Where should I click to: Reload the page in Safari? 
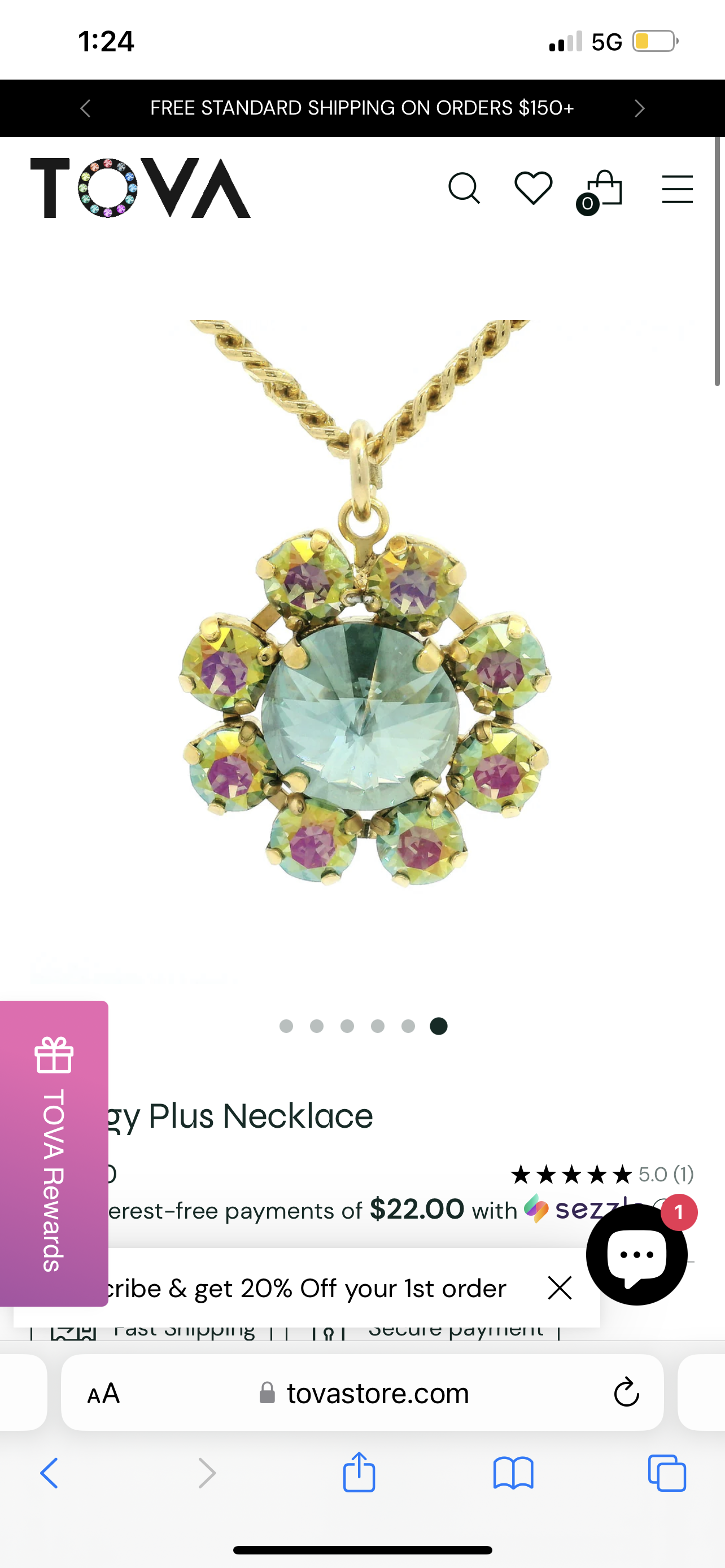click(x=626, y=1392)
